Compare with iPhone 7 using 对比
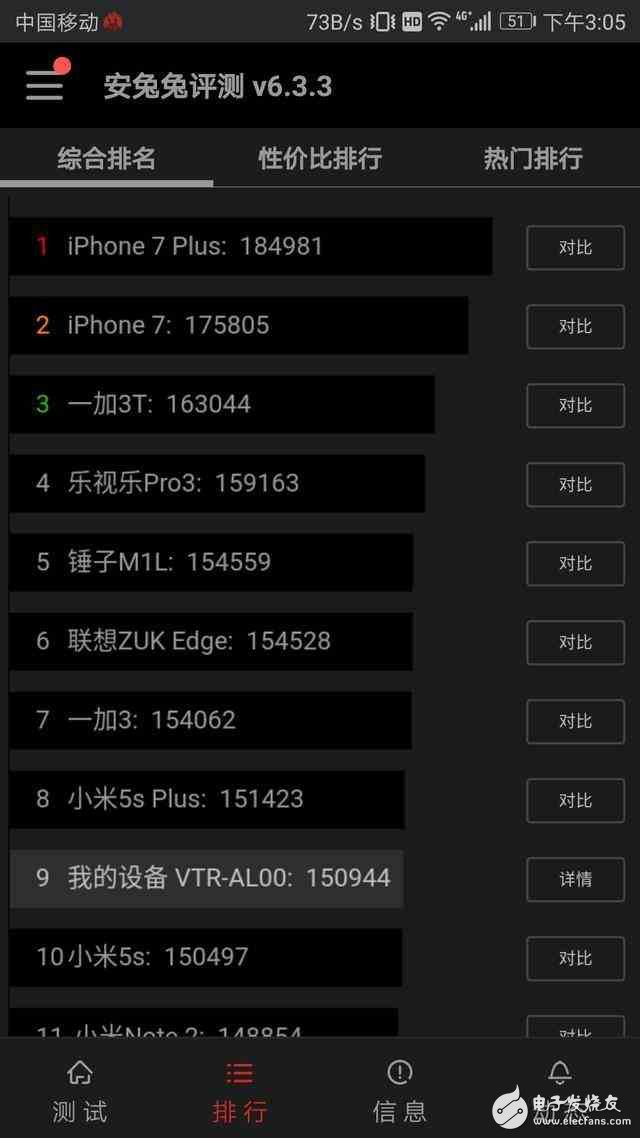640x1138 pixels. tap(575, 326)
